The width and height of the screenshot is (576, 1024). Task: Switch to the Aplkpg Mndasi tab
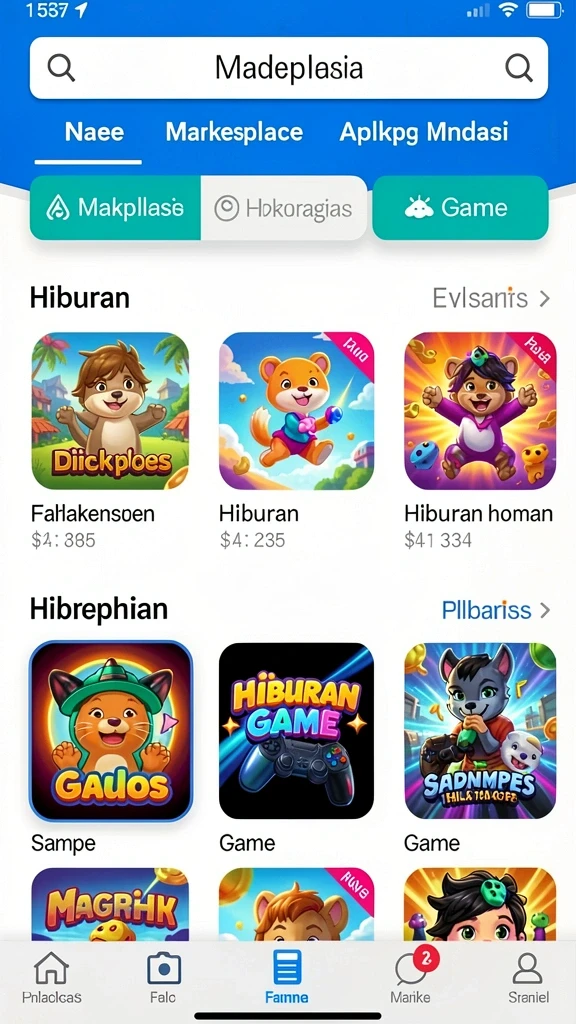(424, 132)
